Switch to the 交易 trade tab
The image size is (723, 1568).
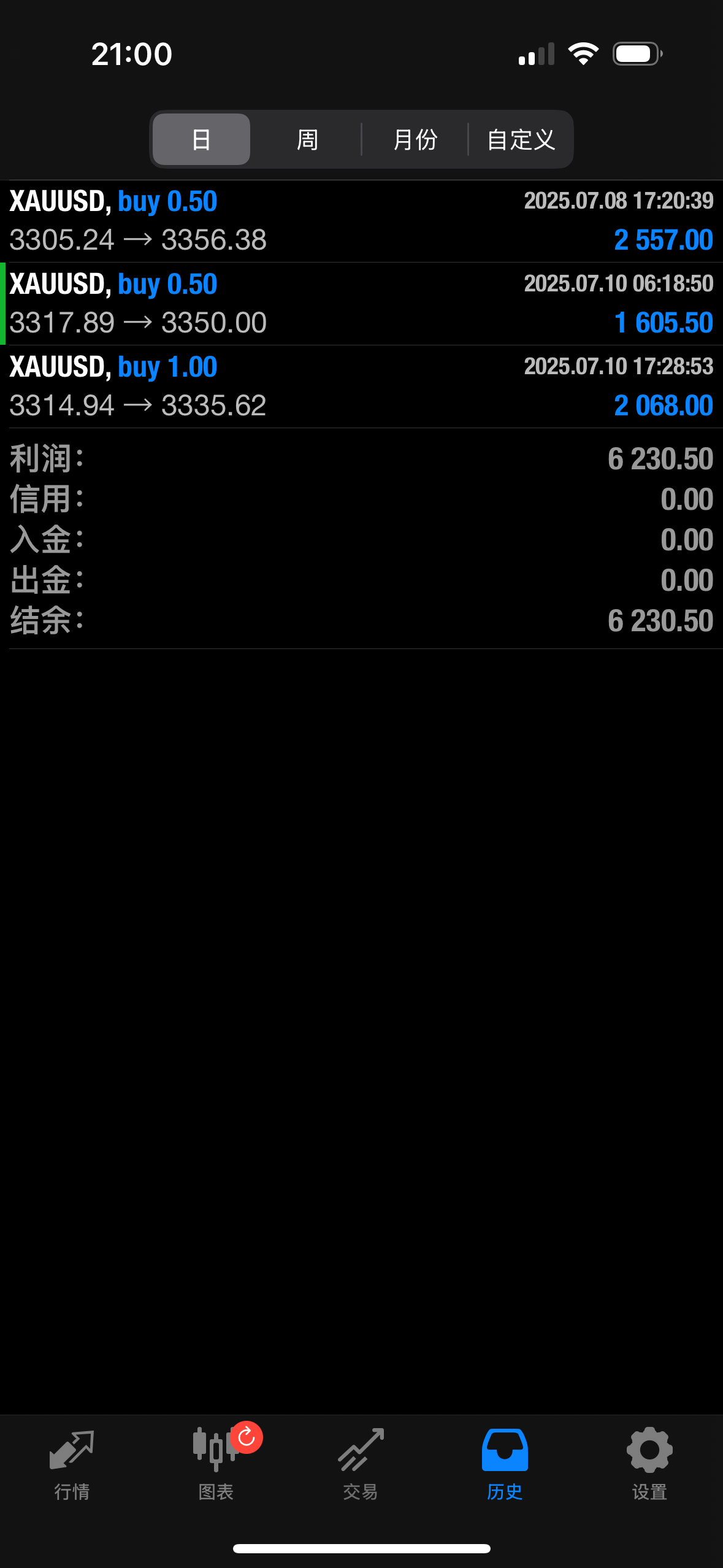point(361,1464)
